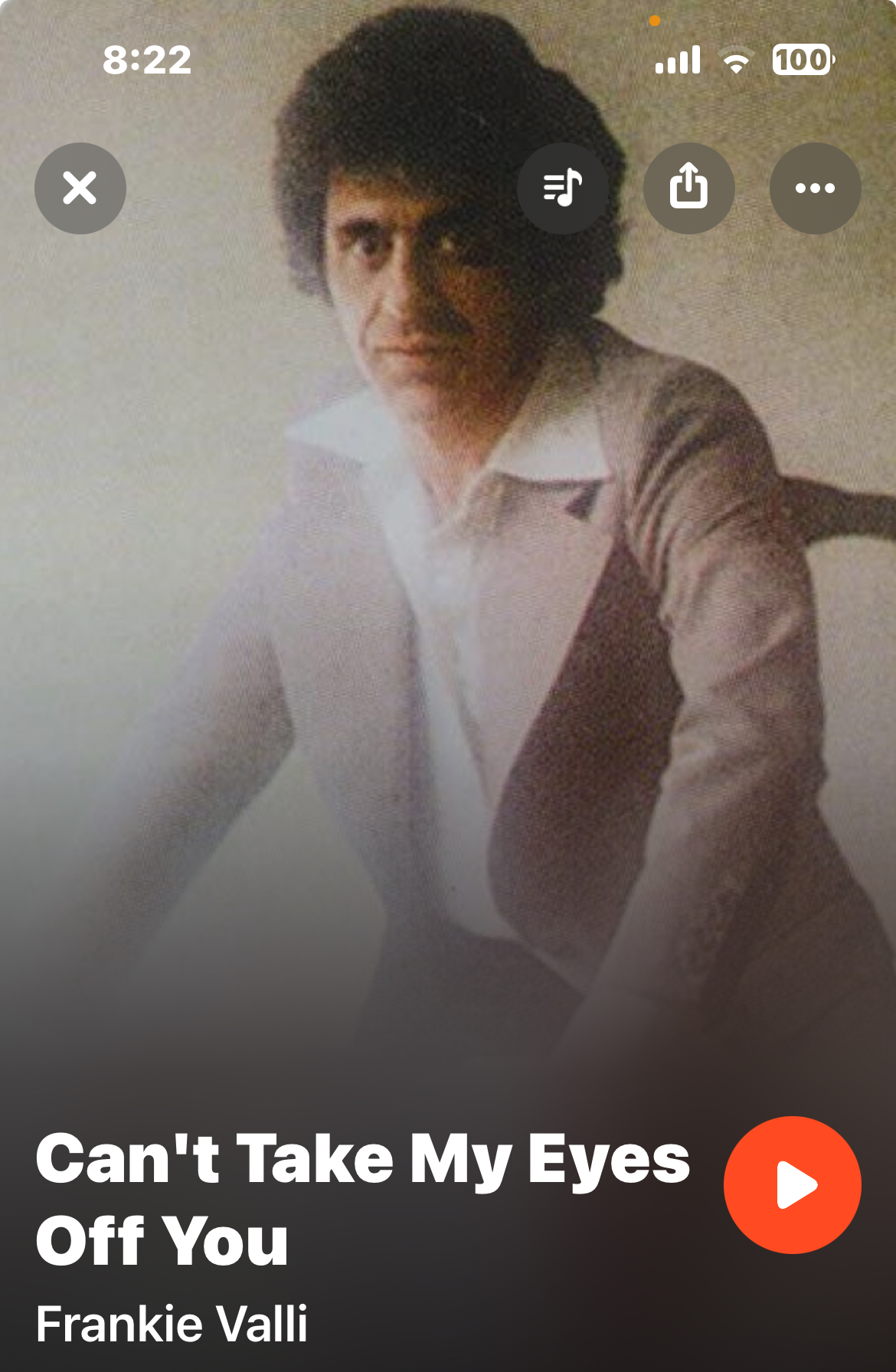Close the song details screen
The width and height of the screenshot is (896, 1372).
coord(80,188)
